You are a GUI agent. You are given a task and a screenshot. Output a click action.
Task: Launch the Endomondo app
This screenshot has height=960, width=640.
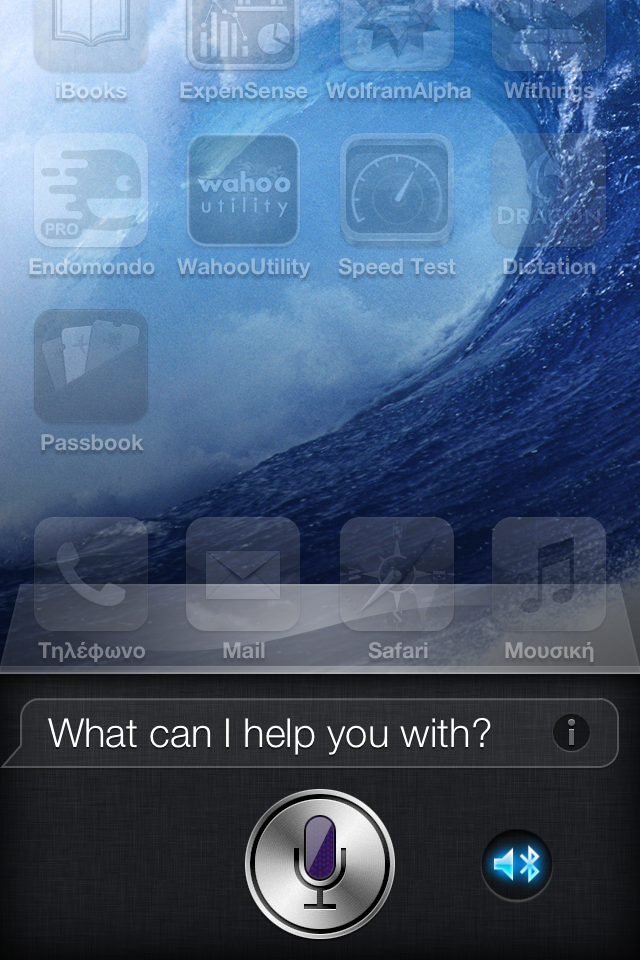[91, 191]
